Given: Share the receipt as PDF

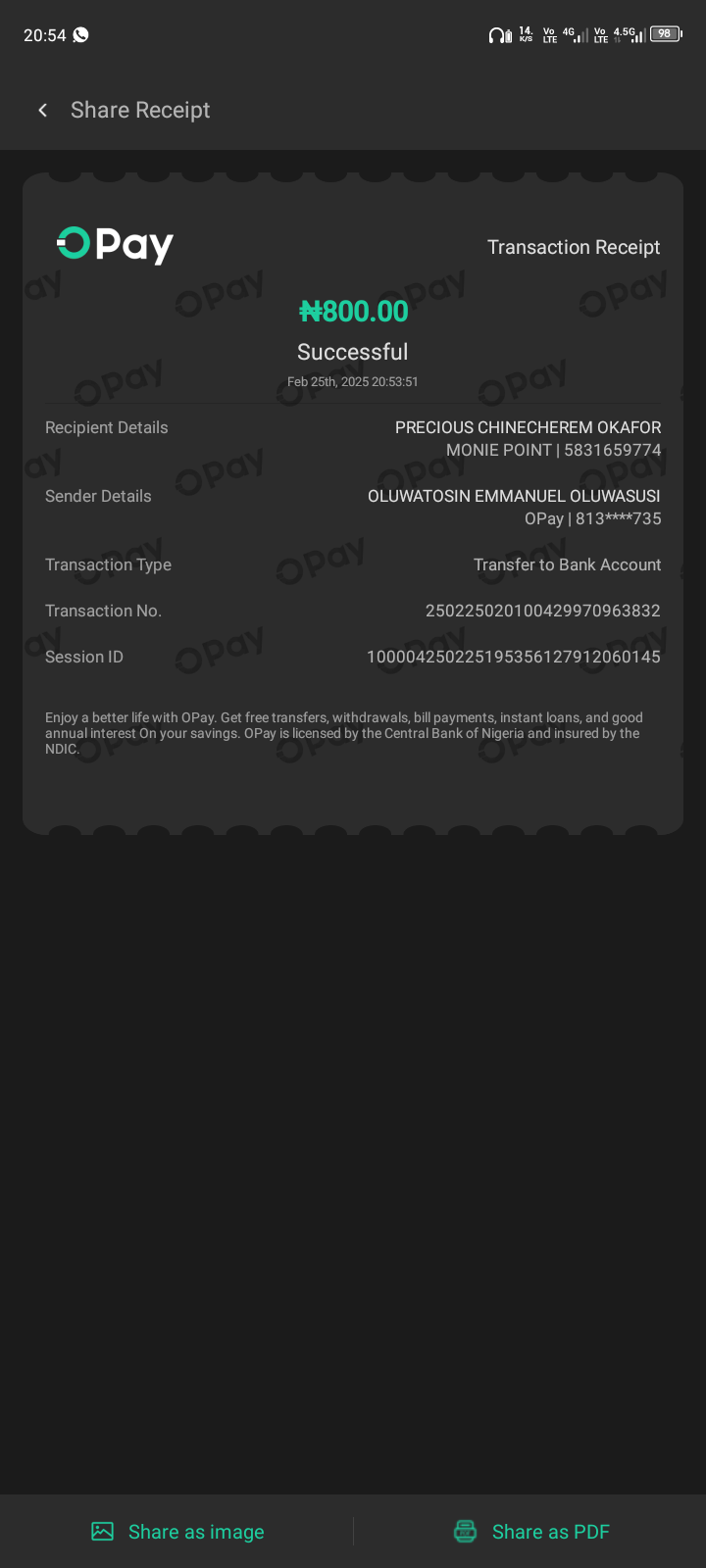Looking at the screenshot, I should coord(531,1532).
